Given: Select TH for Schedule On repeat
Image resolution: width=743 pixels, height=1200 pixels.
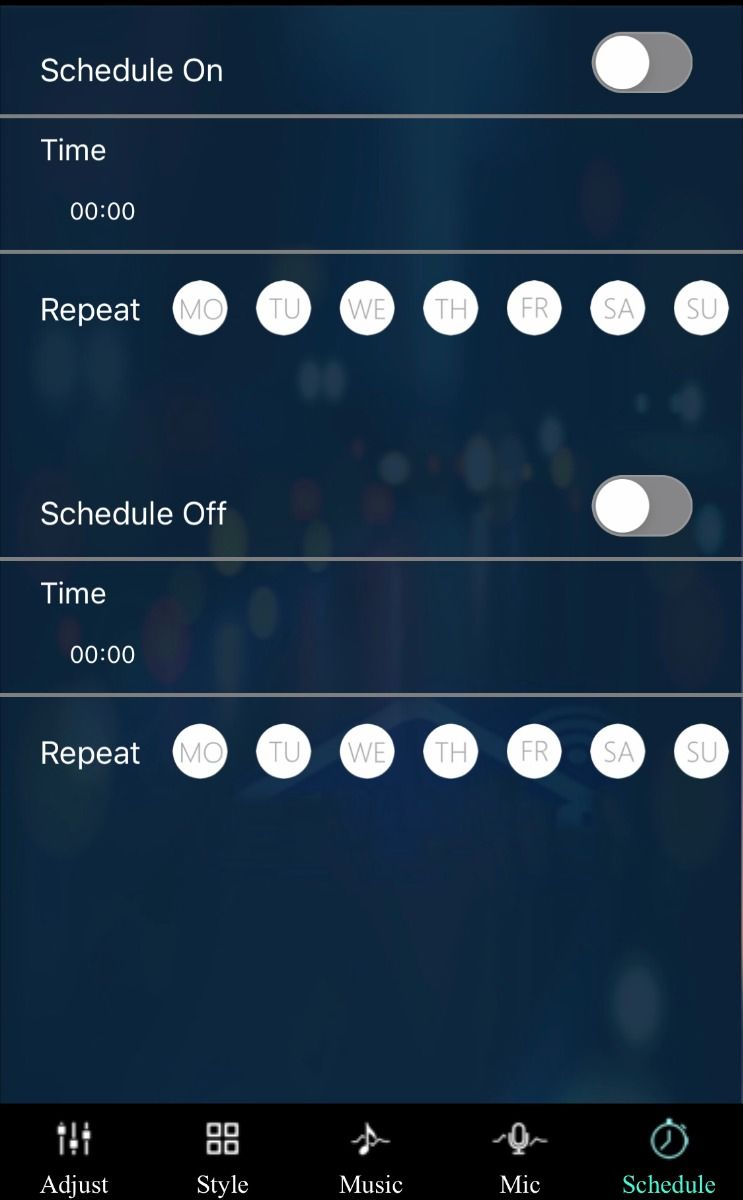Looking at the screenshot, I should (451, 309).
